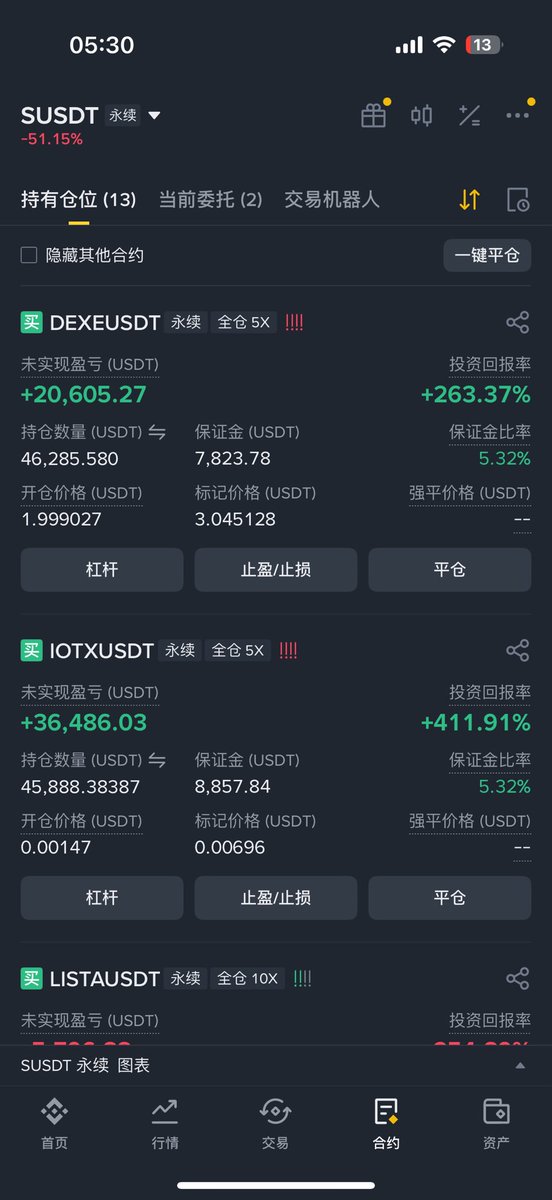The height and width of the screenshot is (1200, 552).
Task: Tap 杠杆 for the DEXEUSDT position
Action: (102, 570)
